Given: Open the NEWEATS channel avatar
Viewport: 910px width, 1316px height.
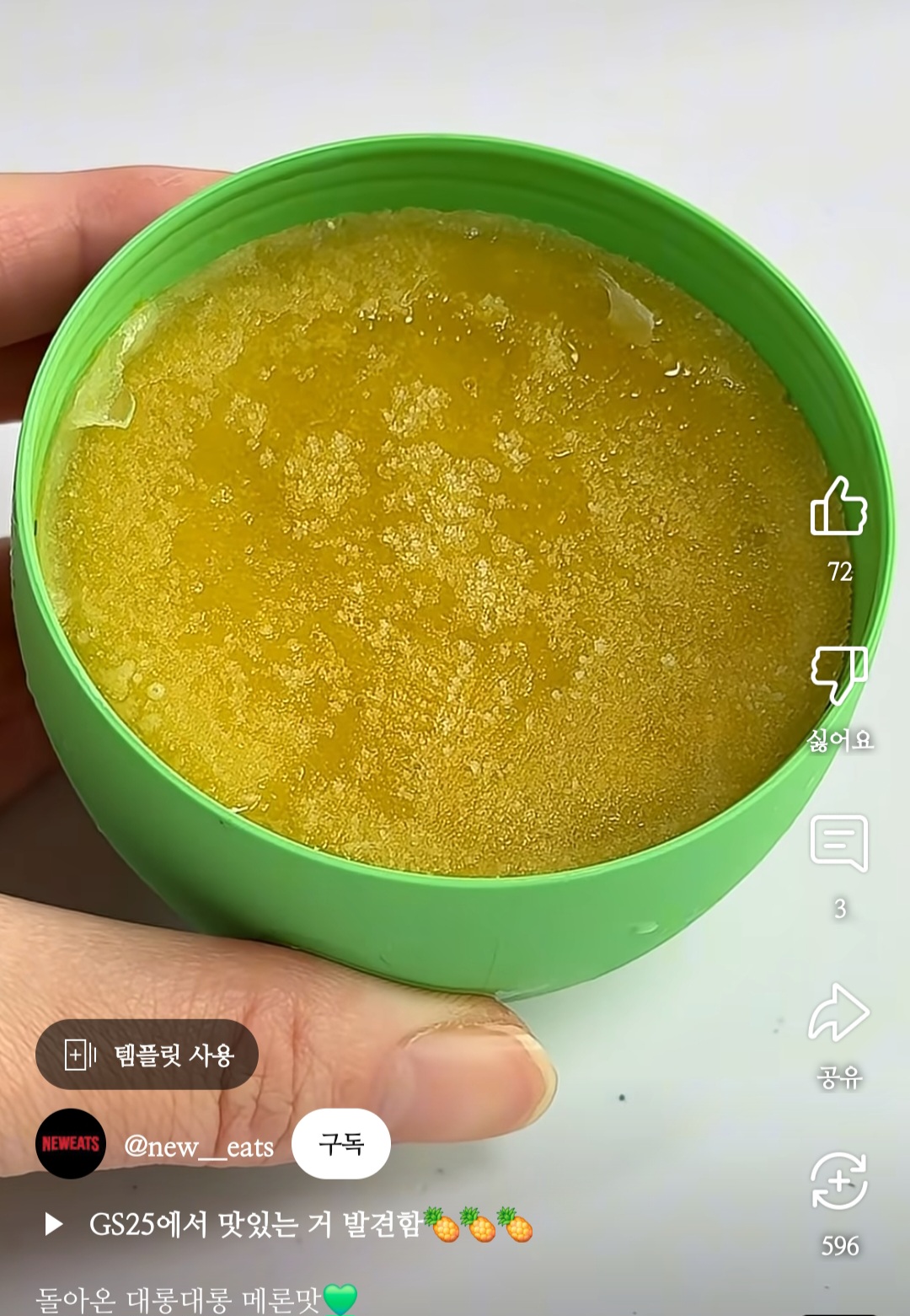Looking at the screenshot, I should pyautogui.click(x=71, y=1144).
